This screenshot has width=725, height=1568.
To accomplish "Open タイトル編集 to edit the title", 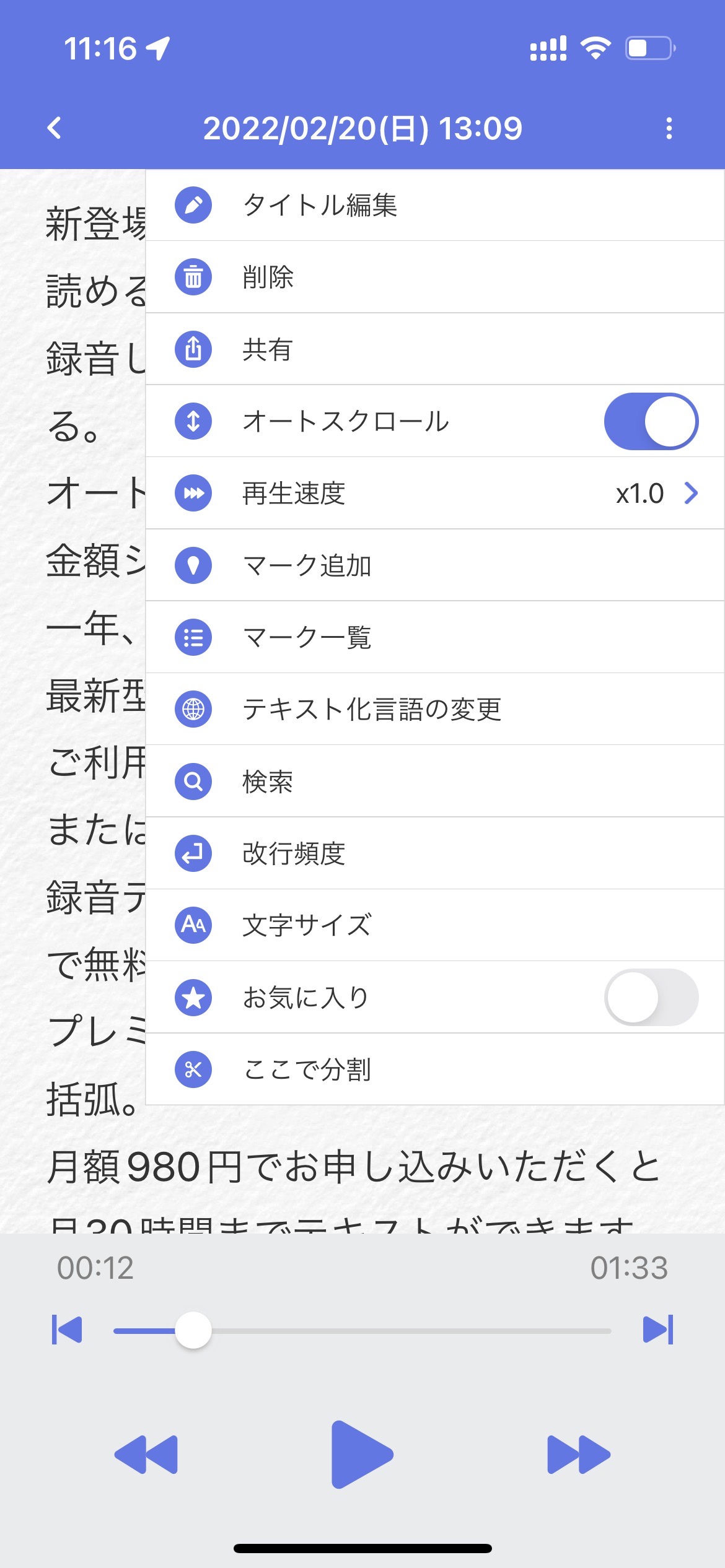I will point(435,205).
